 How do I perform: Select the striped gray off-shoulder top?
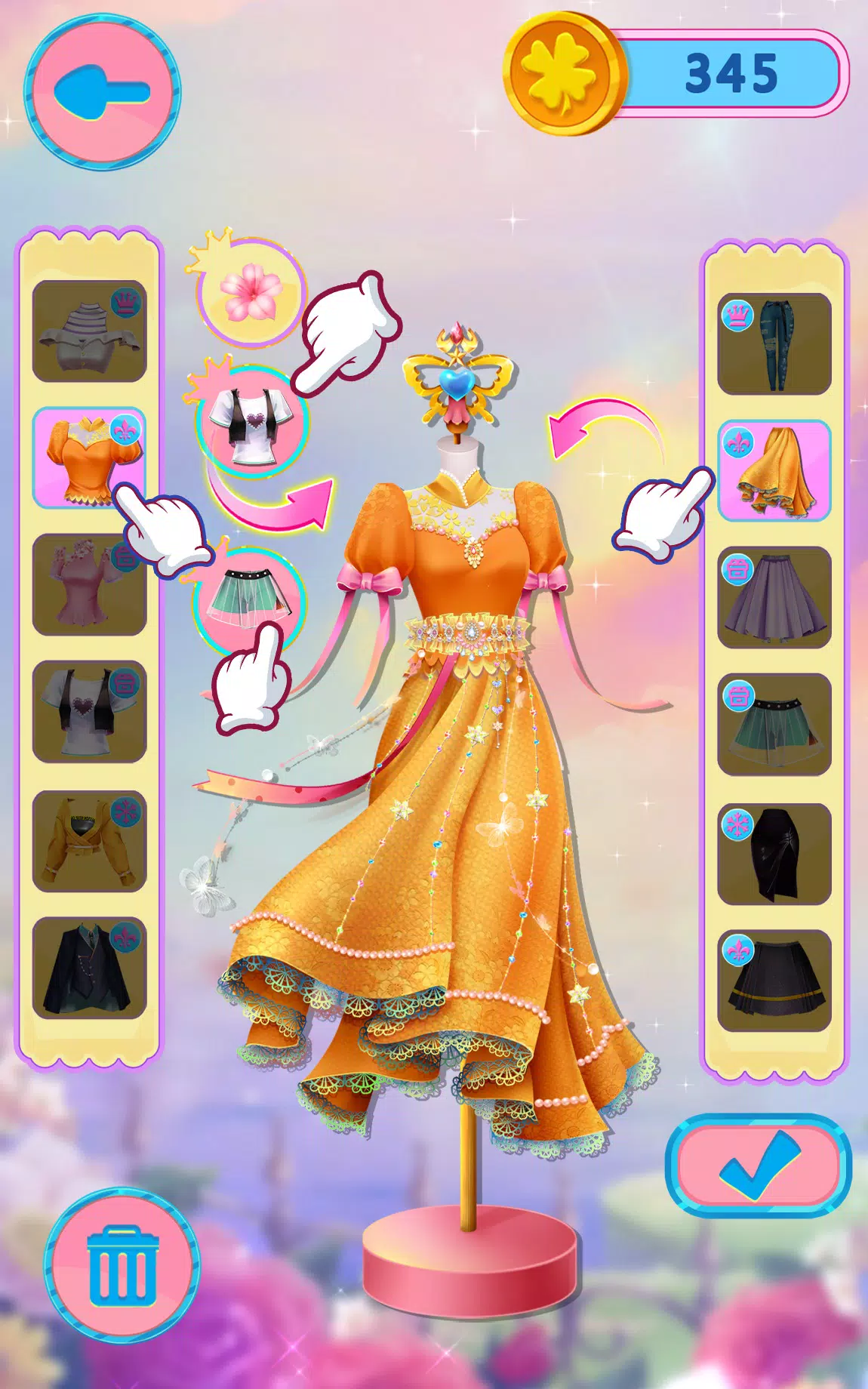89,331
